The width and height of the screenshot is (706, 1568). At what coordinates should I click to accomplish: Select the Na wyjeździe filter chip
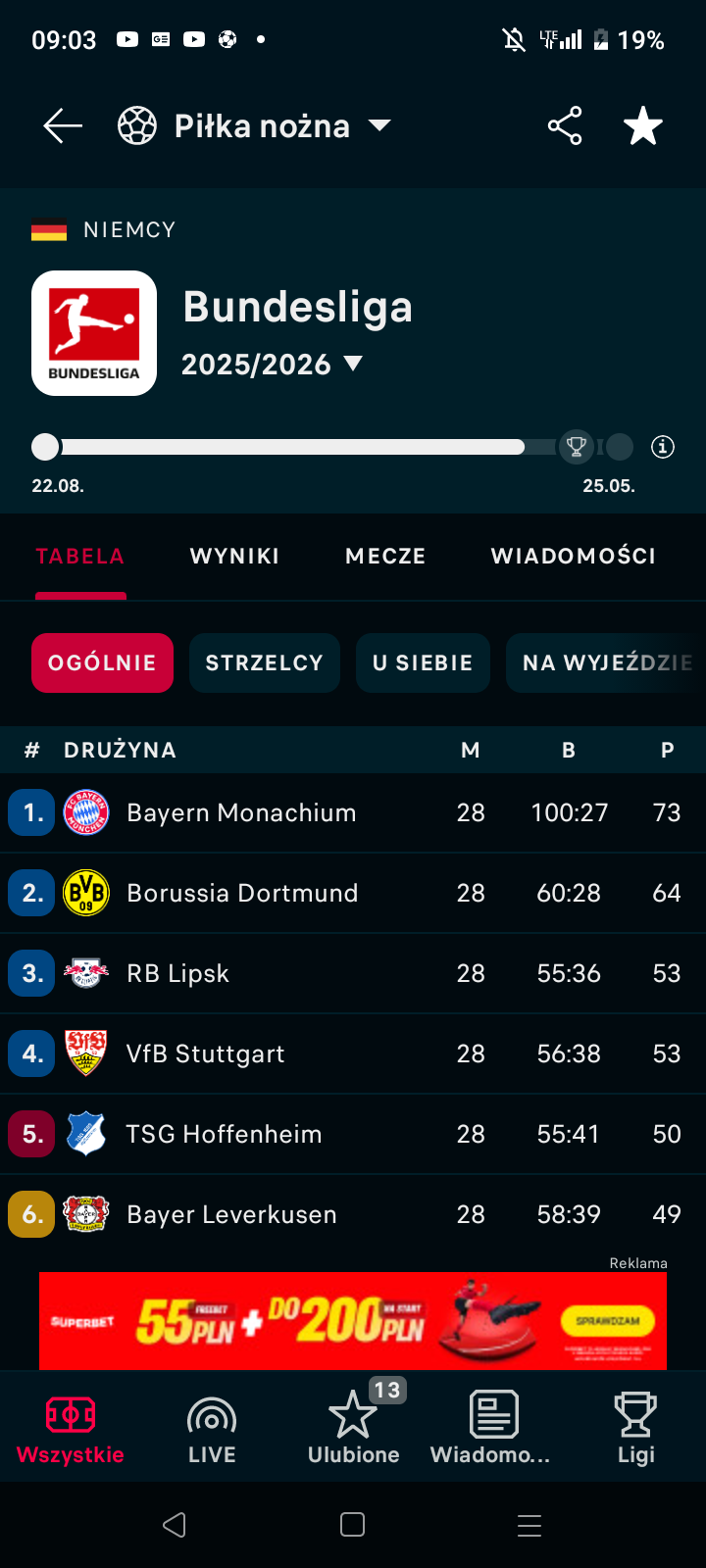pyautogui.click(x=605, y=662)
